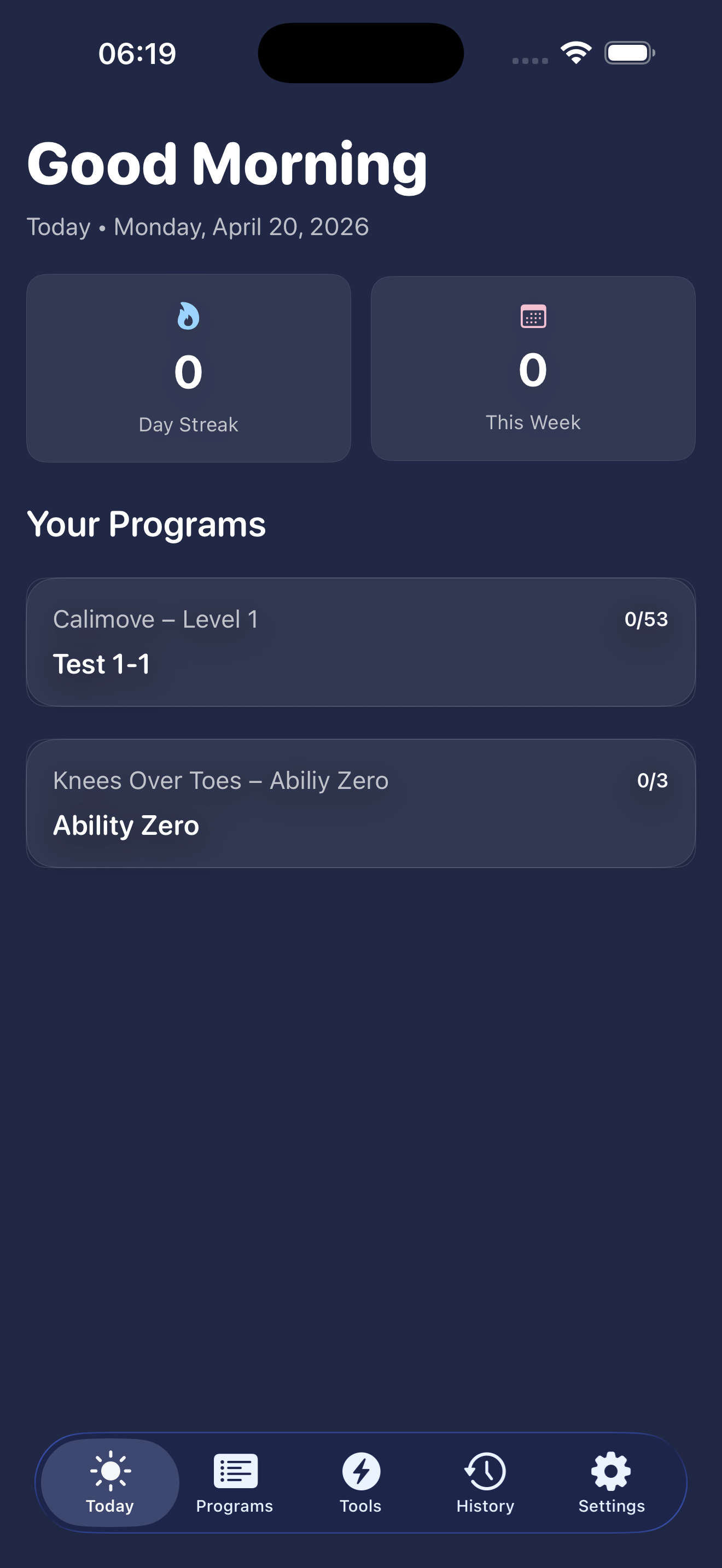Tap the battery indicator in status bar
Image resolution: width=722 pixels, height=1568 pixels.
pyautogui.click(x=628, y=52)
